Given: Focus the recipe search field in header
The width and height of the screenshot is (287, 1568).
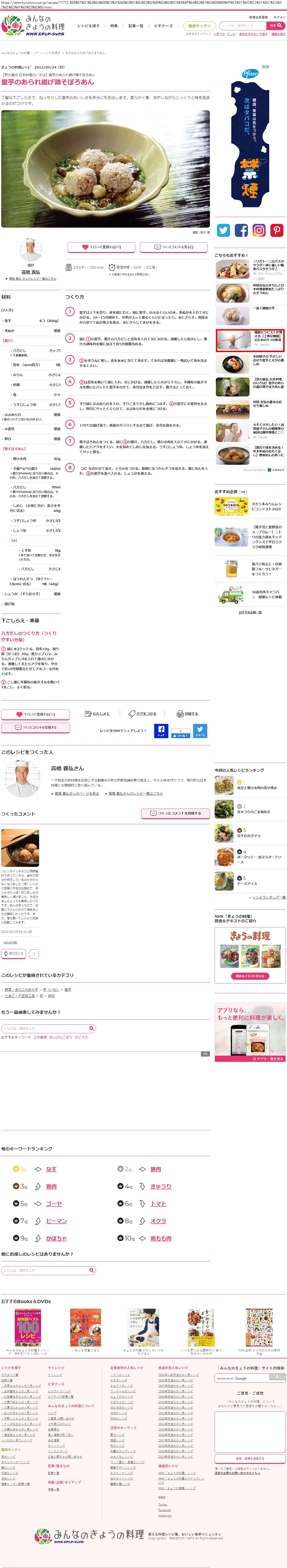Looking at the screenshot, I should (x=242, y=26).
